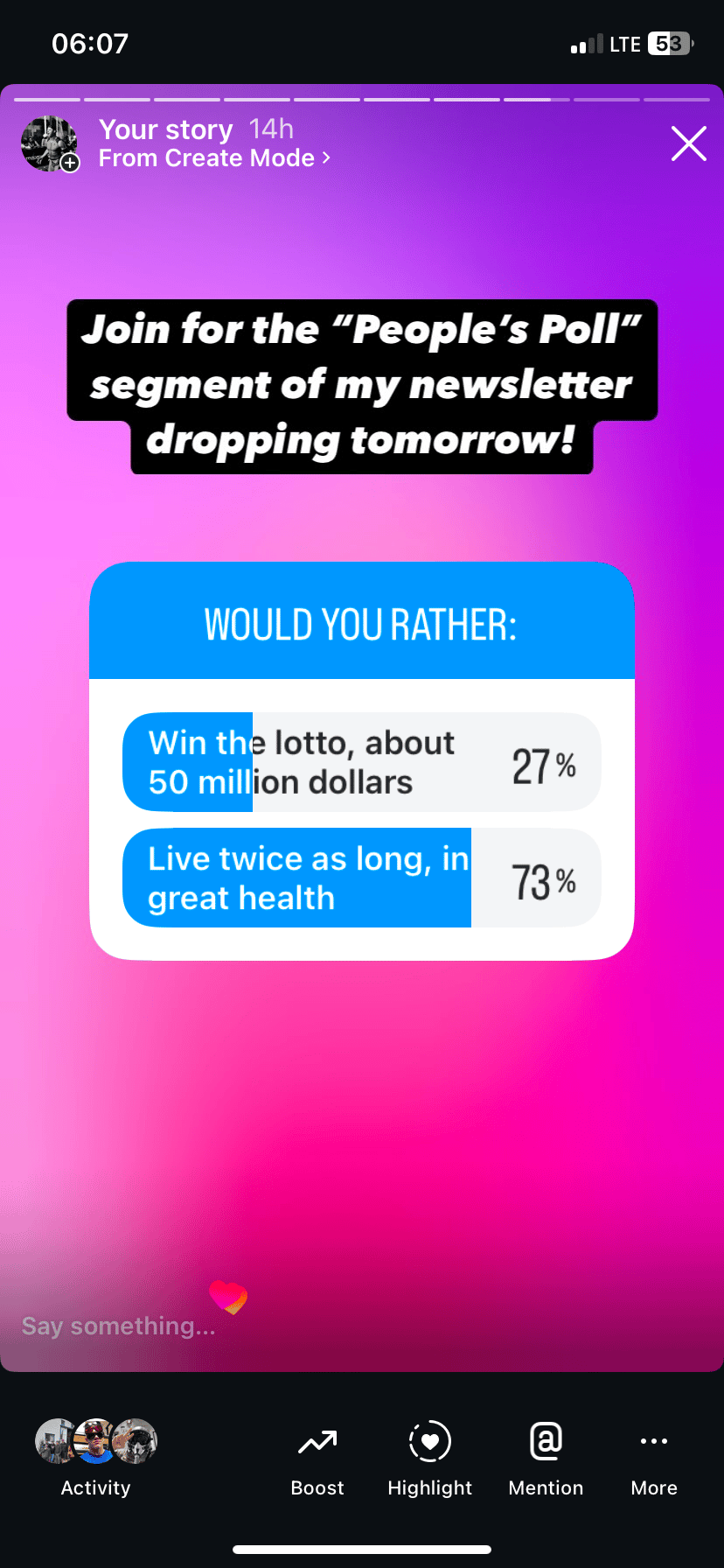Open the story Activity viewers

click(95, 1456)
